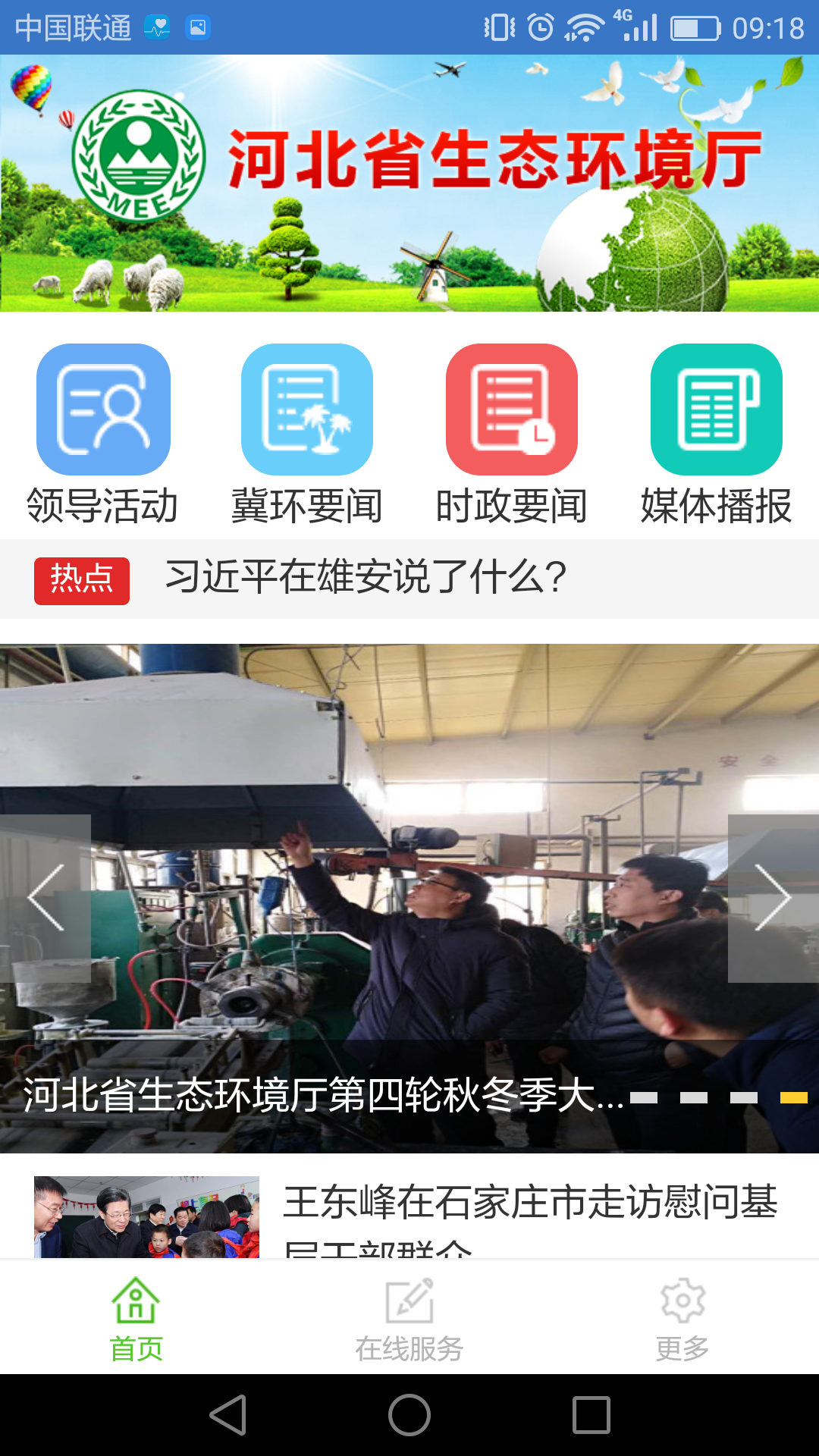The height and width of the screenshot is (1456, 819).
Task: Open 时政要闻 section
Action: click(x=512, y=434)
